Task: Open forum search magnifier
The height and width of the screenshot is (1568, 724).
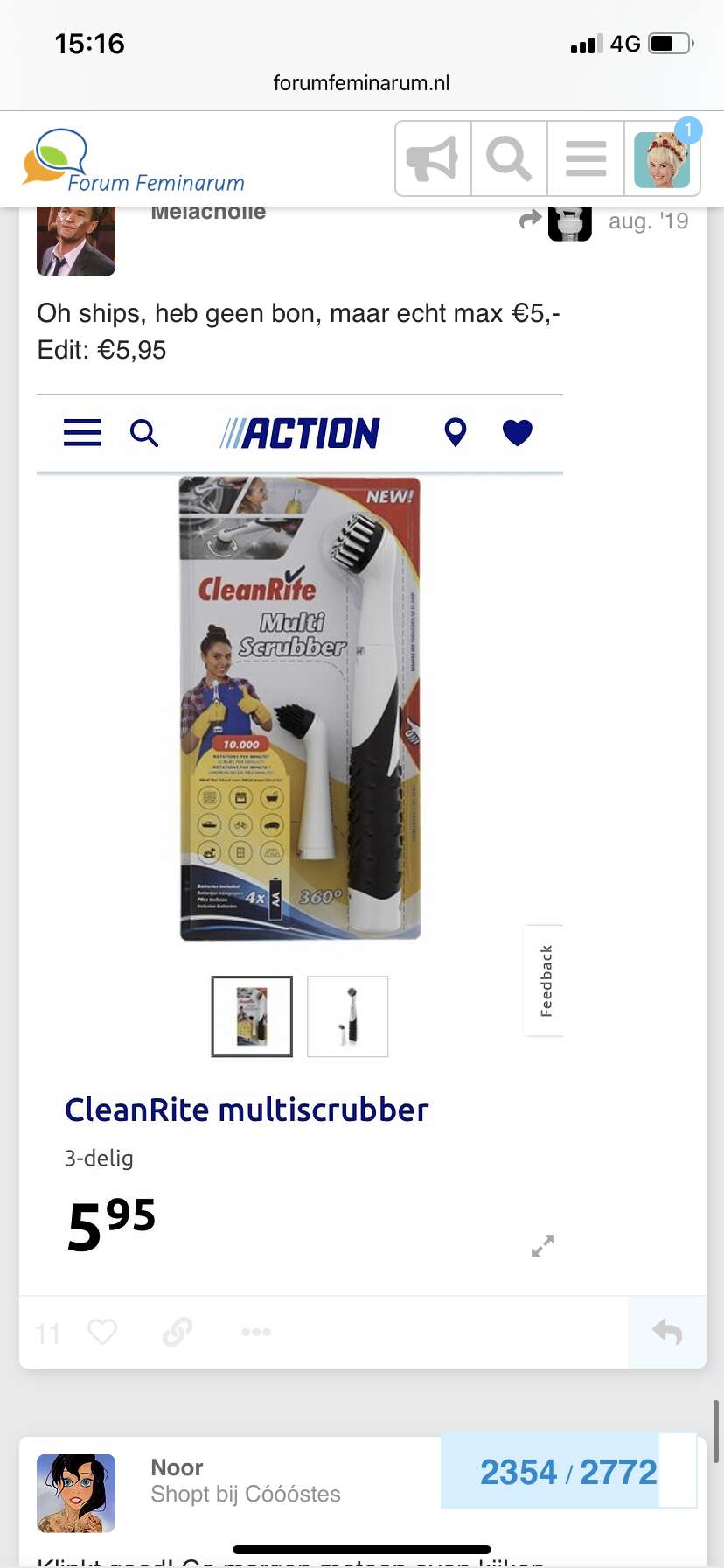Action: point(509,158)
